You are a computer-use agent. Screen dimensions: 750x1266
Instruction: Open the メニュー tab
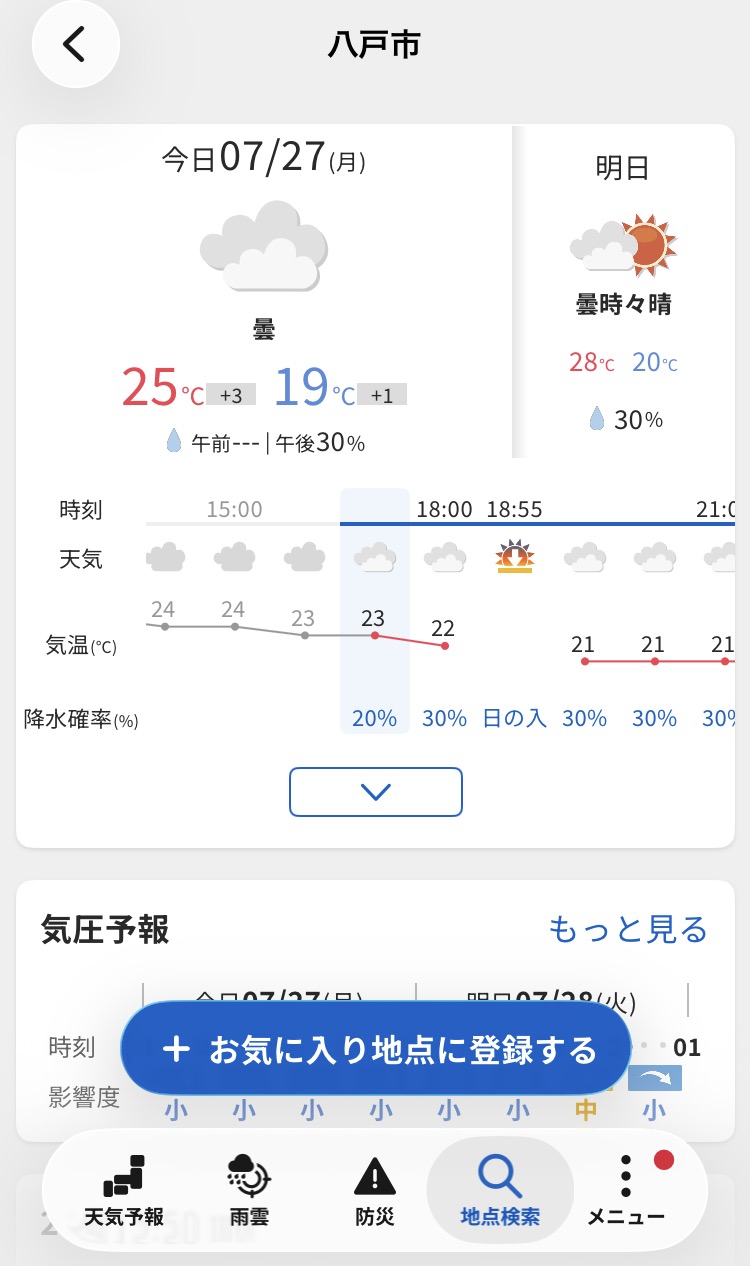(626, 1191)
